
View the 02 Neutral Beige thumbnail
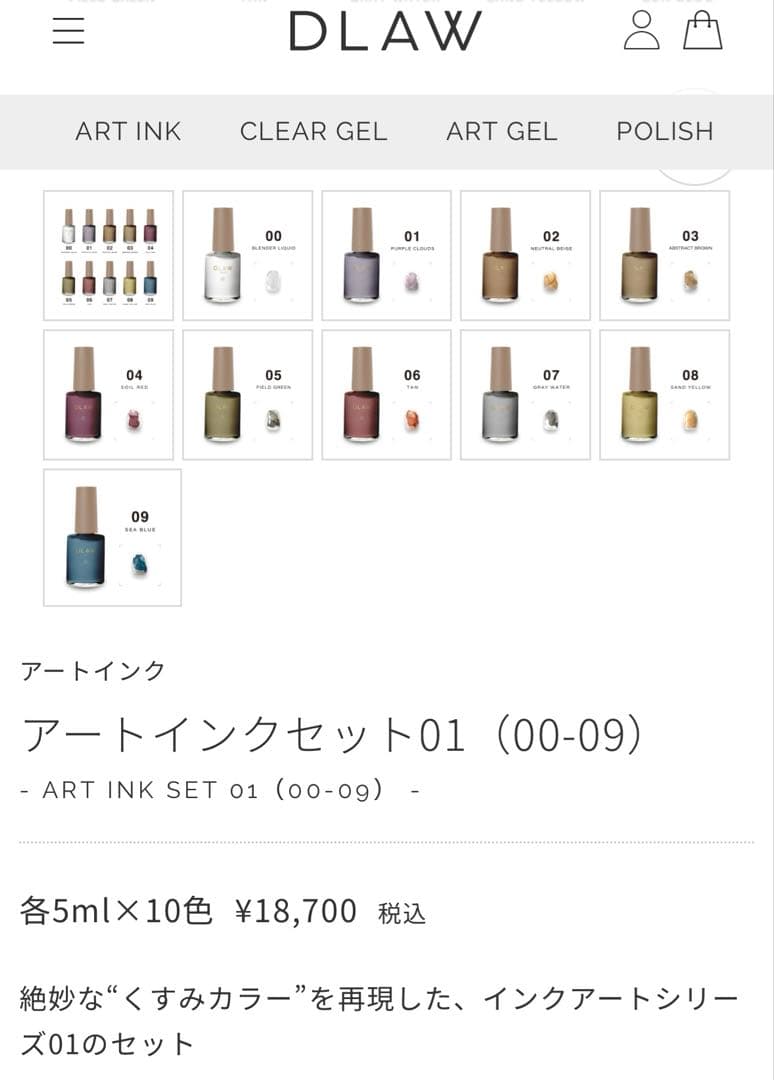coord(525,254)
